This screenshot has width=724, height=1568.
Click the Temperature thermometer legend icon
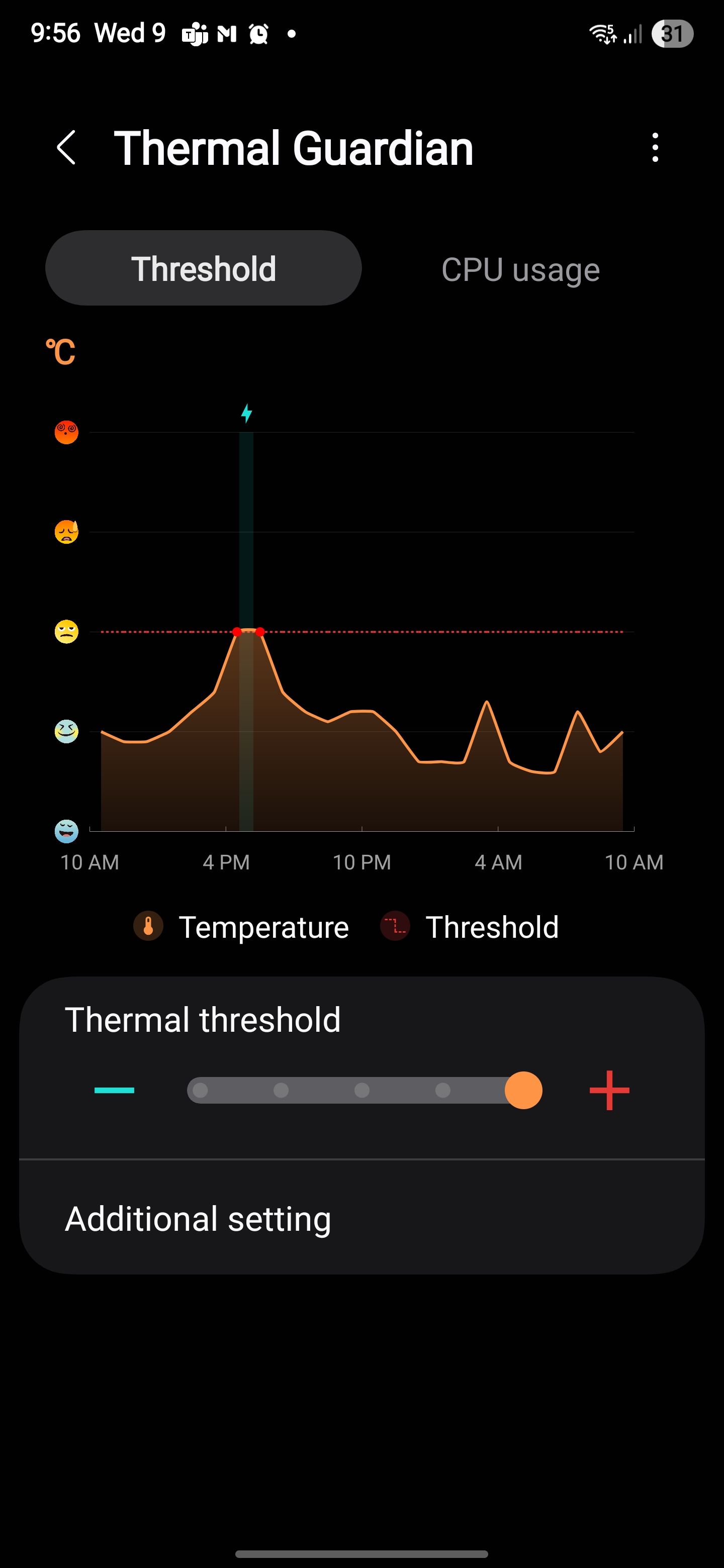[x=148, y=926]
